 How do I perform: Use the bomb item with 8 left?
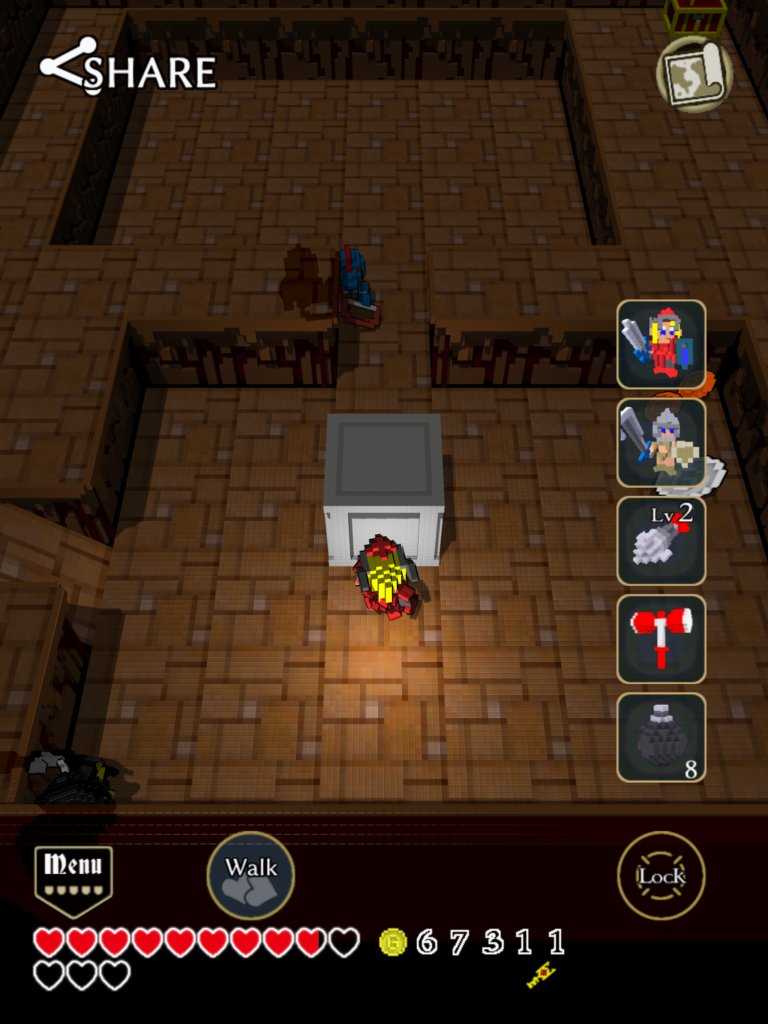point(661,737)
